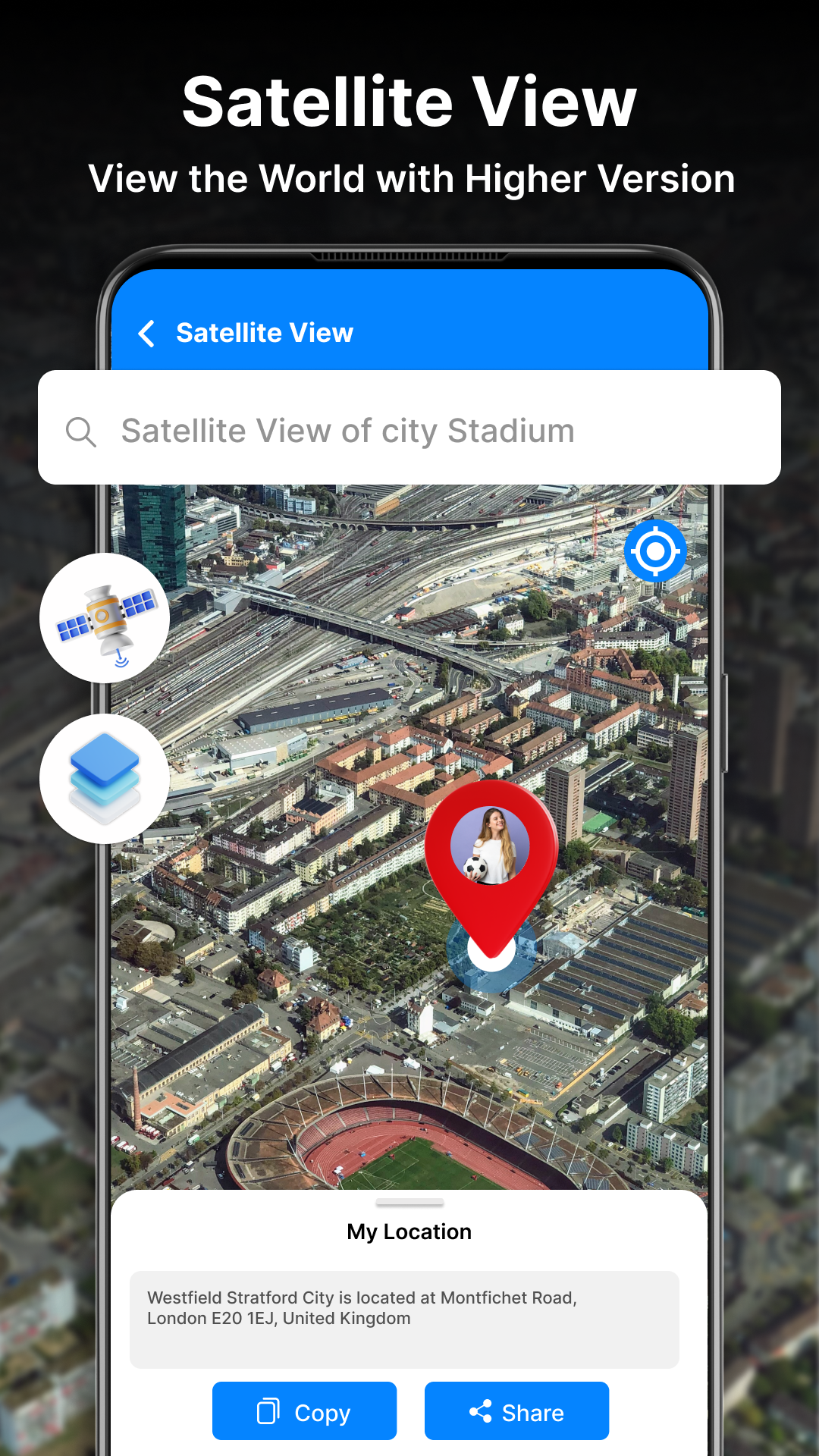Tap the My Location section heading
819x1456 pixels.
[408, 1232]
